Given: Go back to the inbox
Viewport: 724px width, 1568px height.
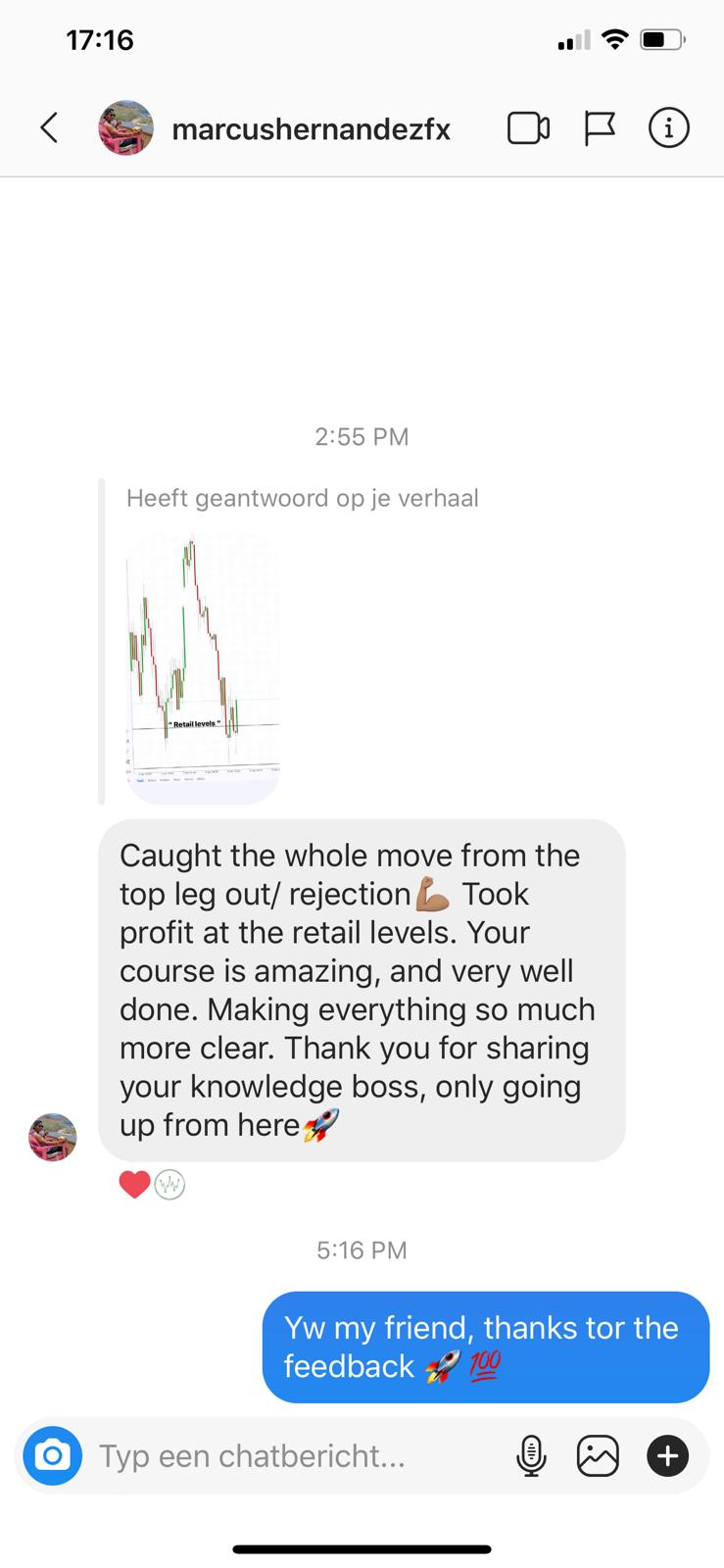Looking at the screenshot, I should tap(49, 127).
